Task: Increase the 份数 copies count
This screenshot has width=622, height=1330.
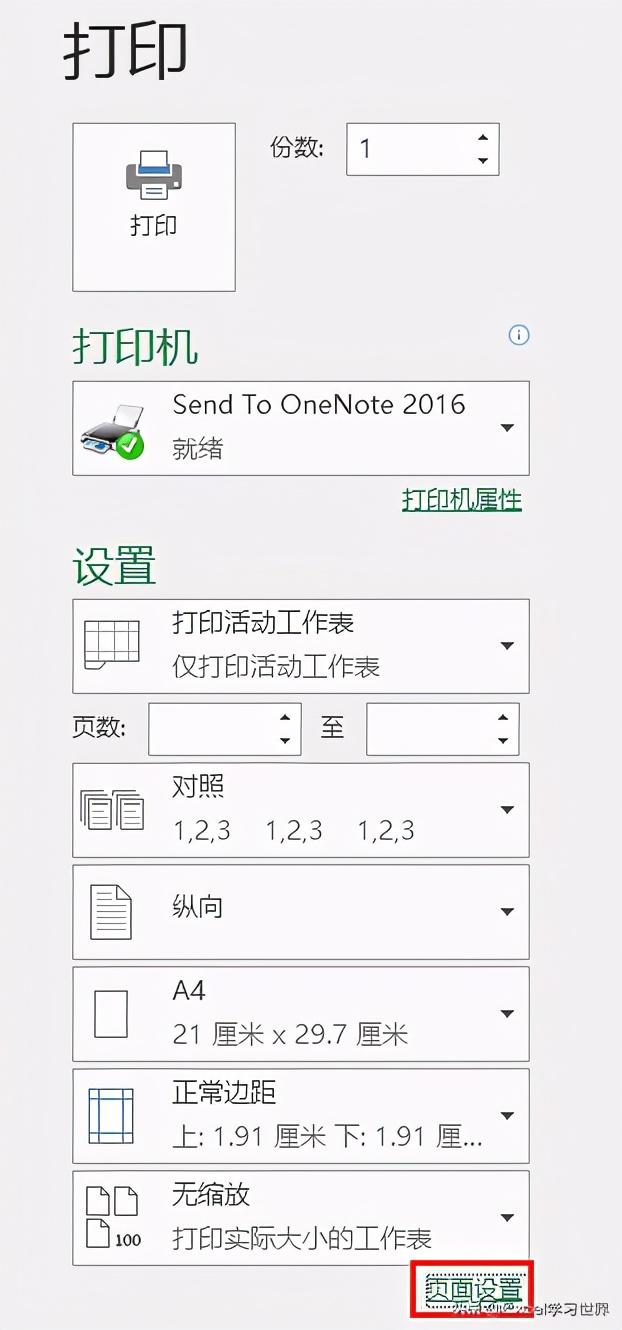Action: pyautogui.click(x=483, y=138)
